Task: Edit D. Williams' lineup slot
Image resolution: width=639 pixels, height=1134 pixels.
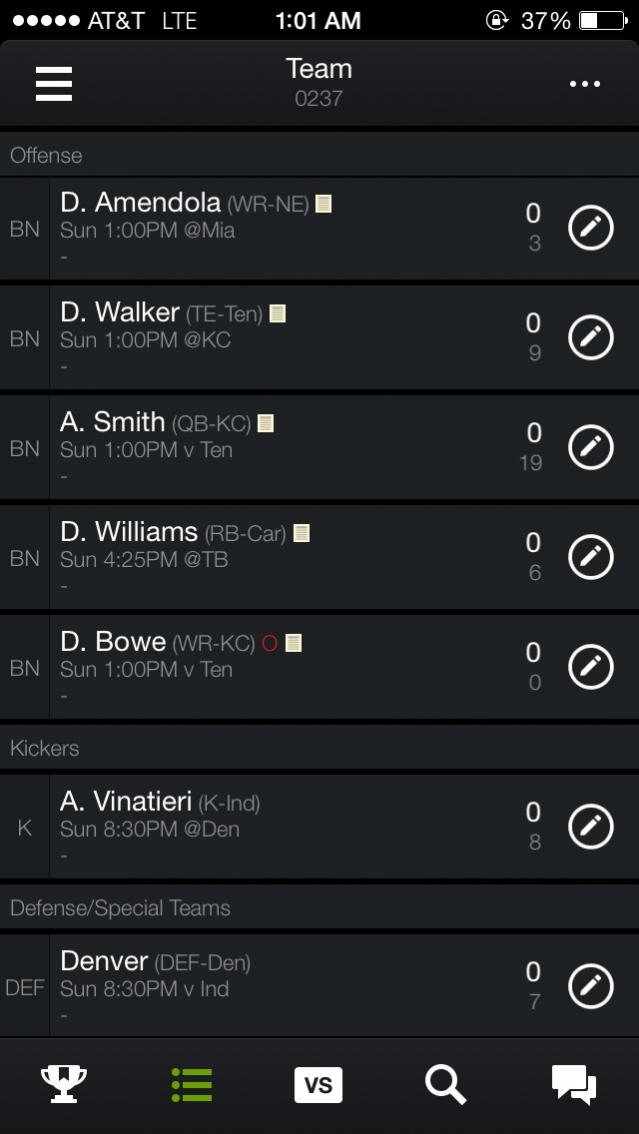Action: 590,559
